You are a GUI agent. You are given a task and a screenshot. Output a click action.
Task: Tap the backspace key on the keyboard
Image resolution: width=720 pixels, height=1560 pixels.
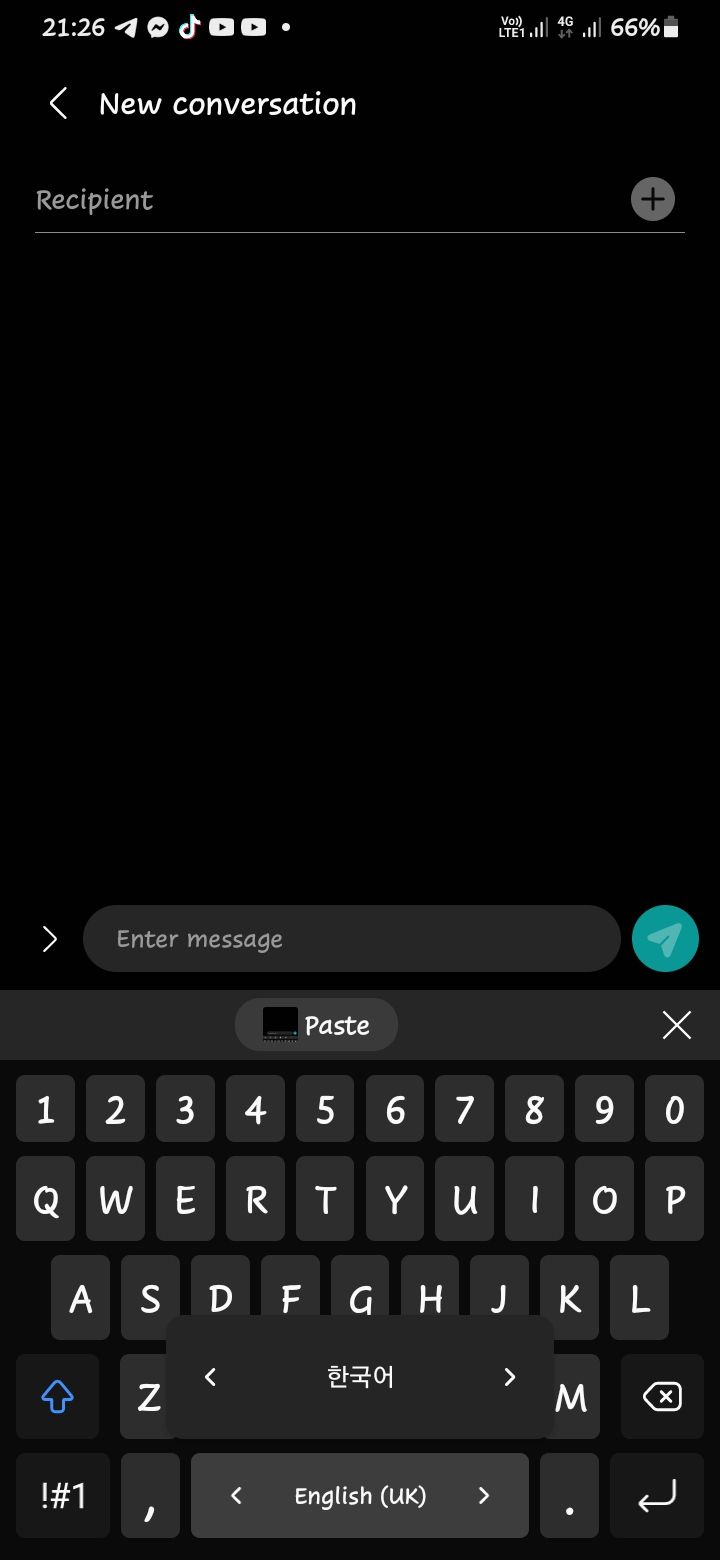pyautogui.click(x=661, y=1397)
